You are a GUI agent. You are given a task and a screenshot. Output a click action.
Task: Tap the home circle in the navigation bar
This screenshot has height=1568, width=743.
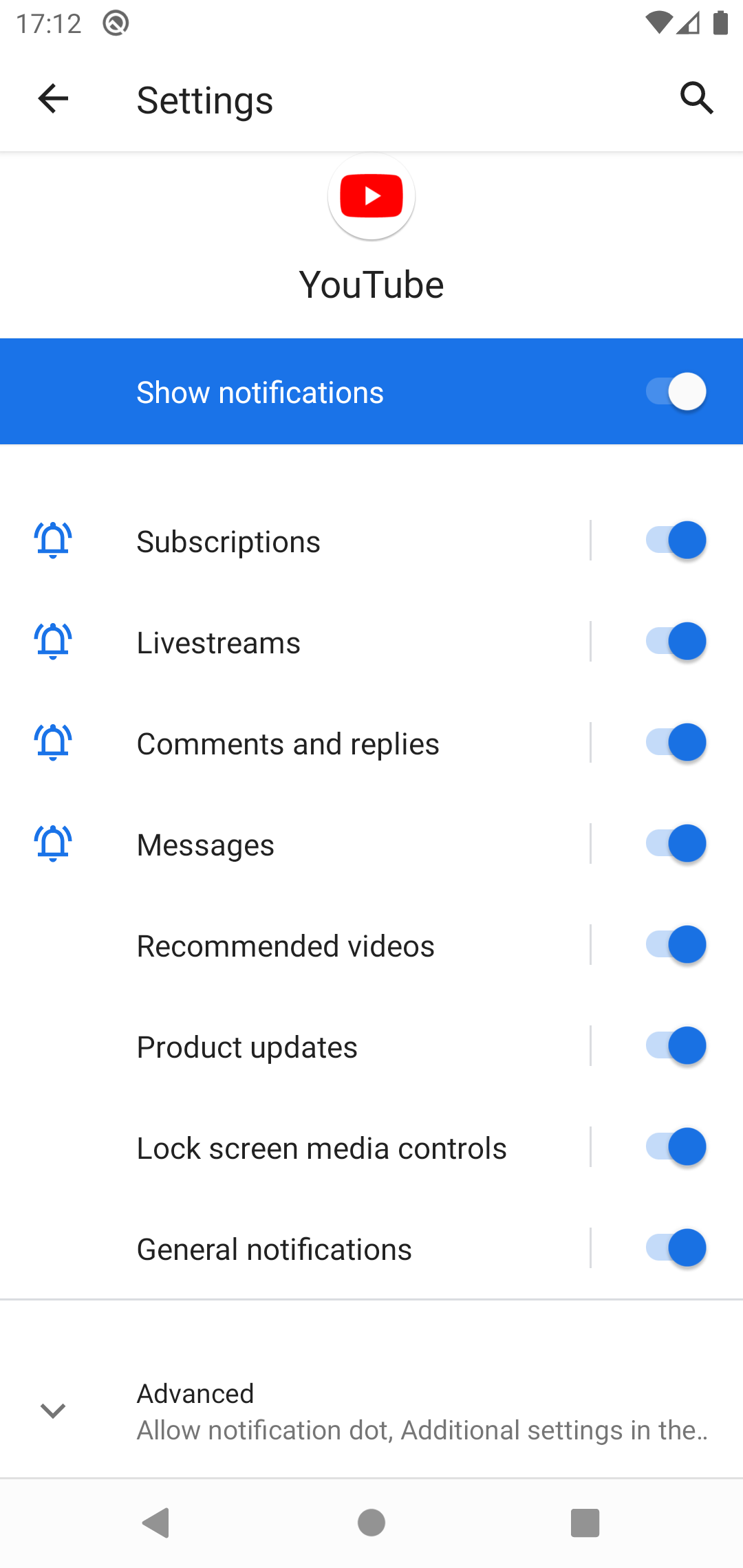click(371, 1521)
